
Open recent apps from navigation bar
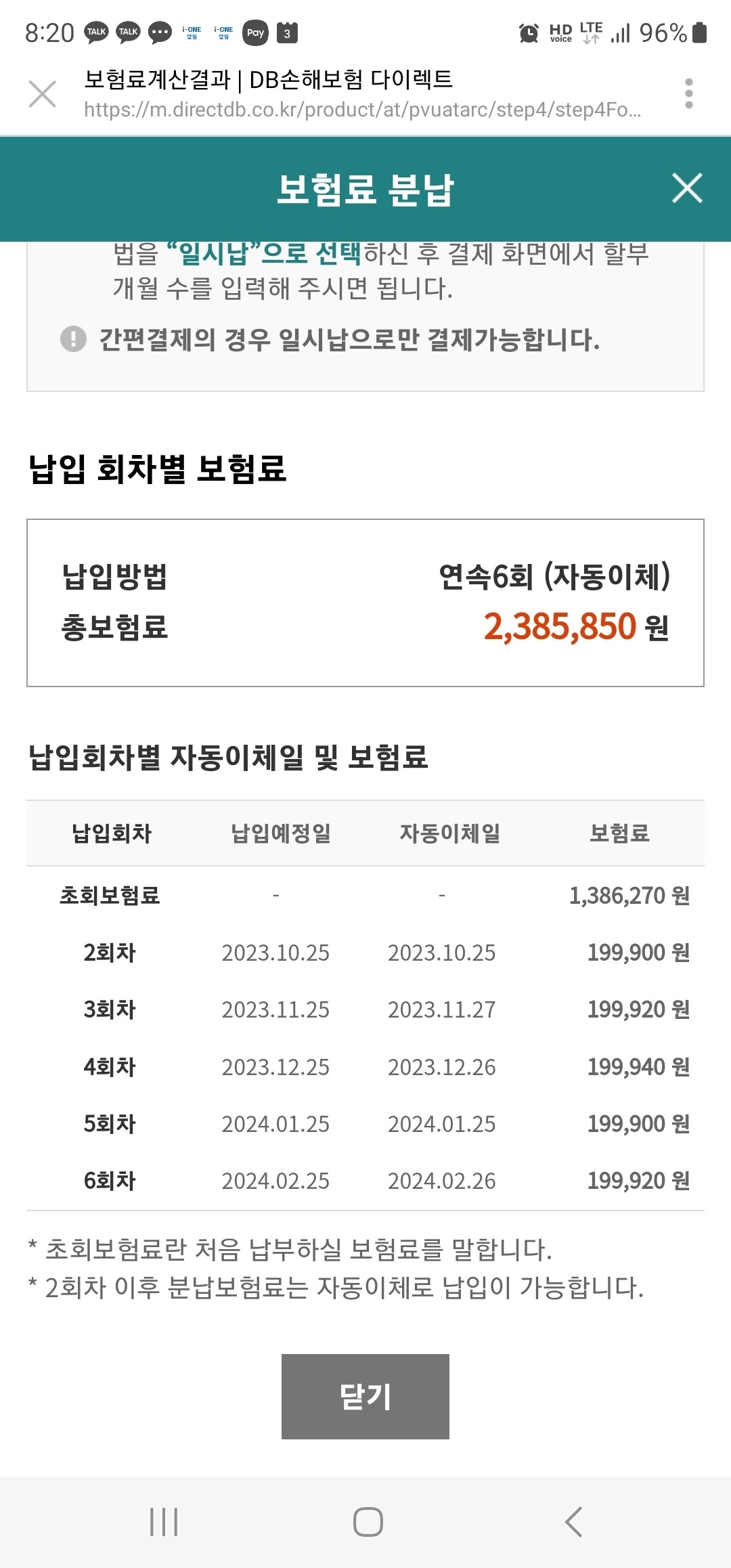click(x=164, y=1522)
